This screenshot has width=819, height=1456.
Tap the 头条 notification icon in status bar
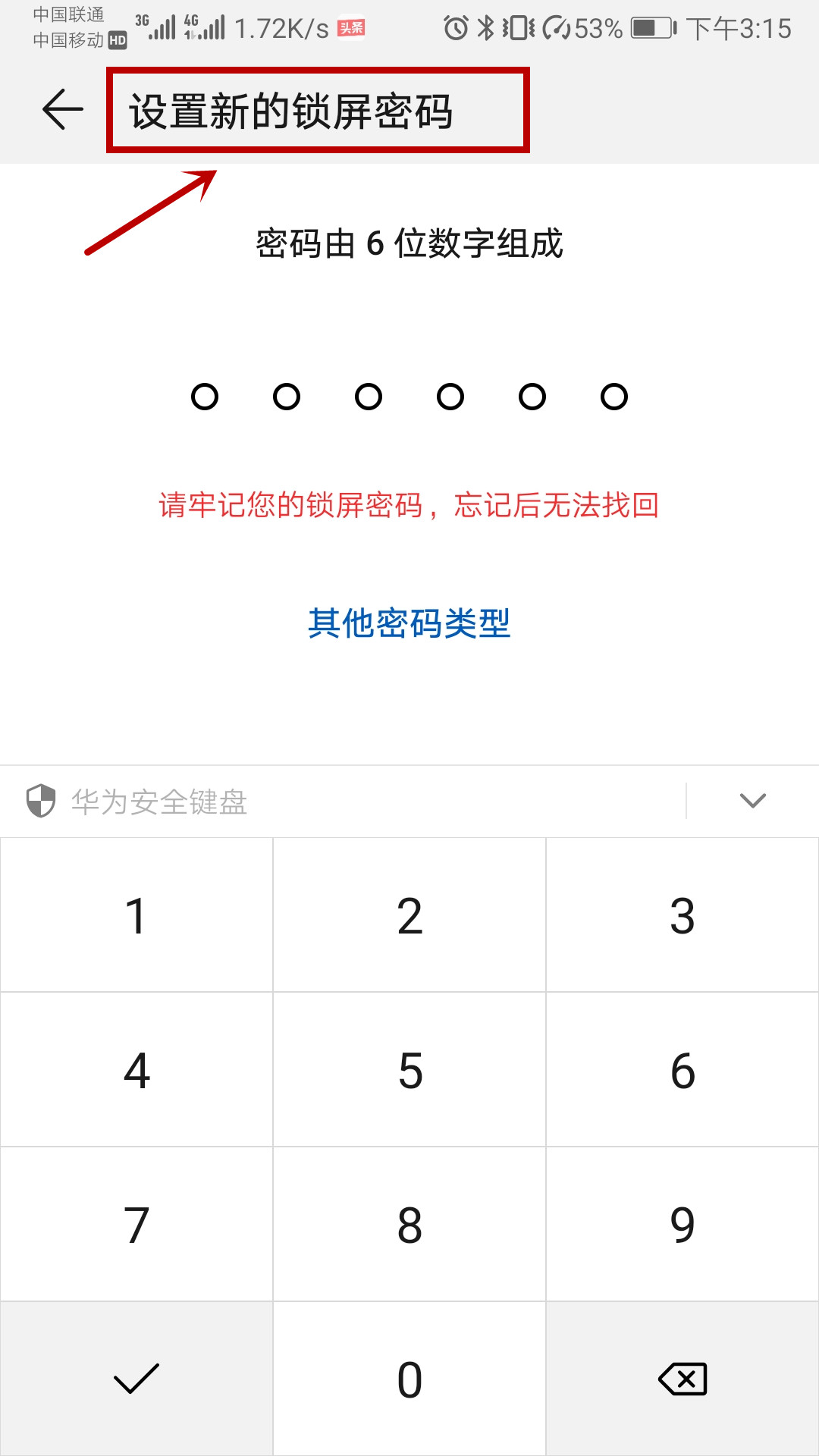coord(350,27)
